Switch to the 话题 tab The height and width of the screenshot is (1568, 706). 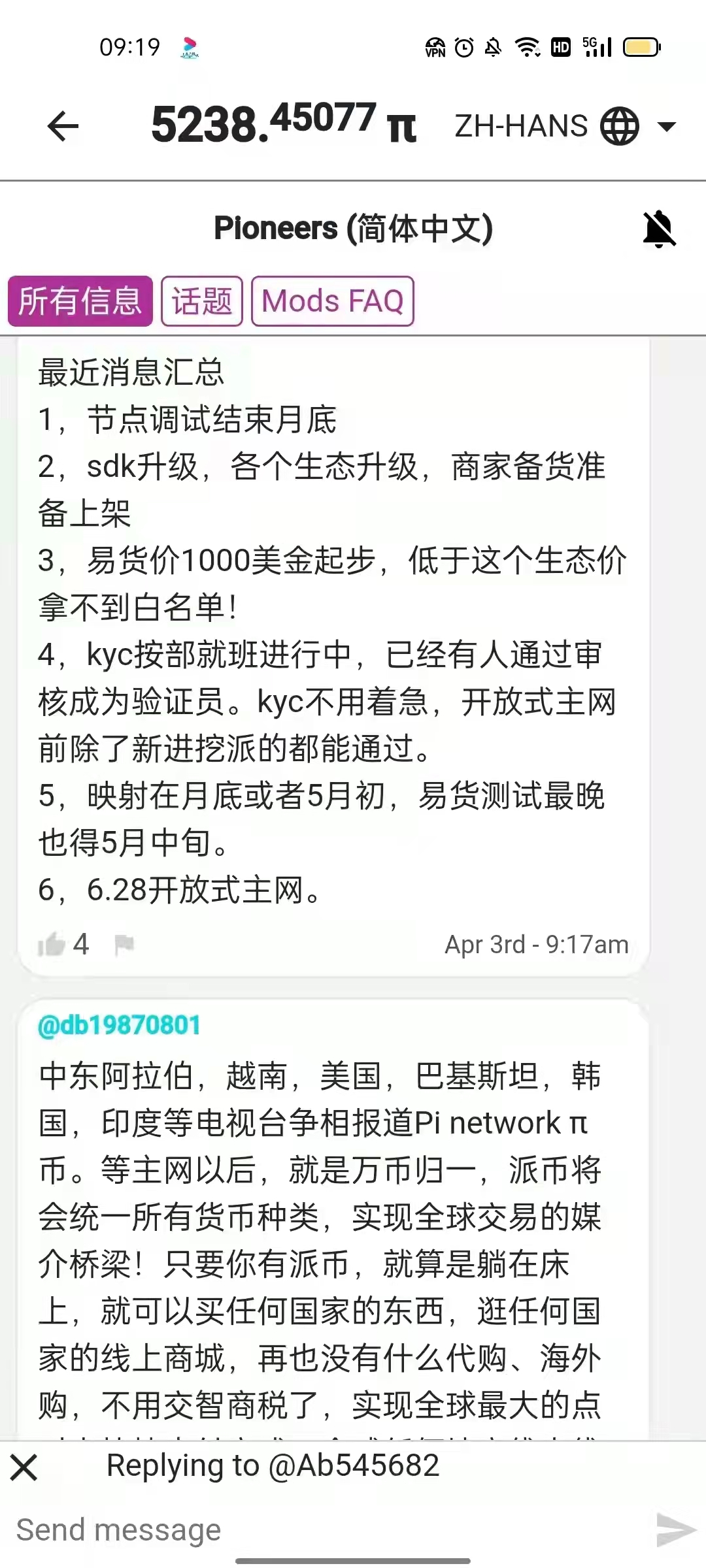[202, 301]
